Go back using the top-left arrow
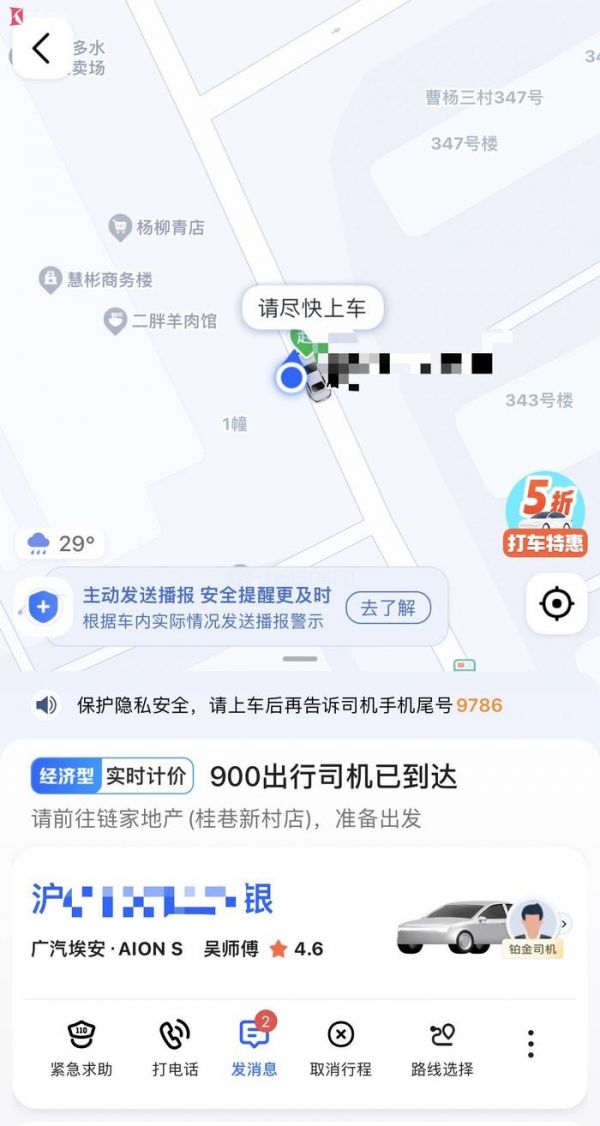Viewport: 600px width, 1126px height. tap(40, 48)
